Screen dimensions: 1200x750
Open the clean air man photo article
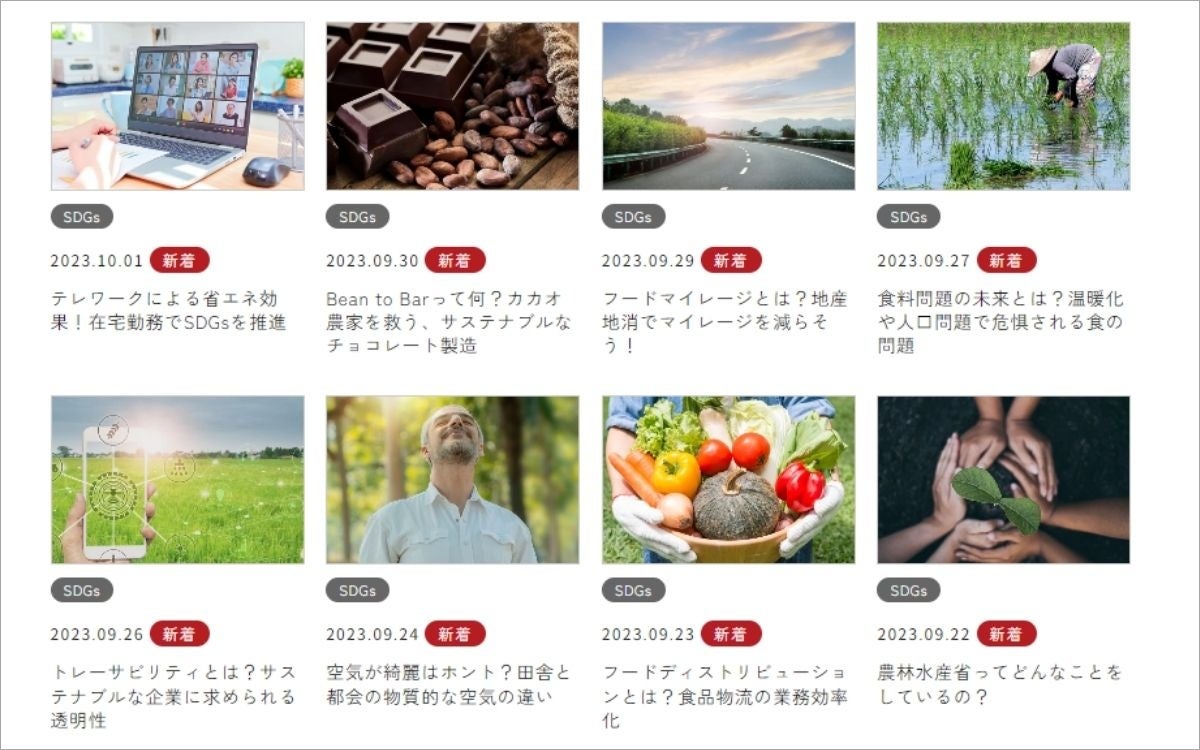point(452,480)
